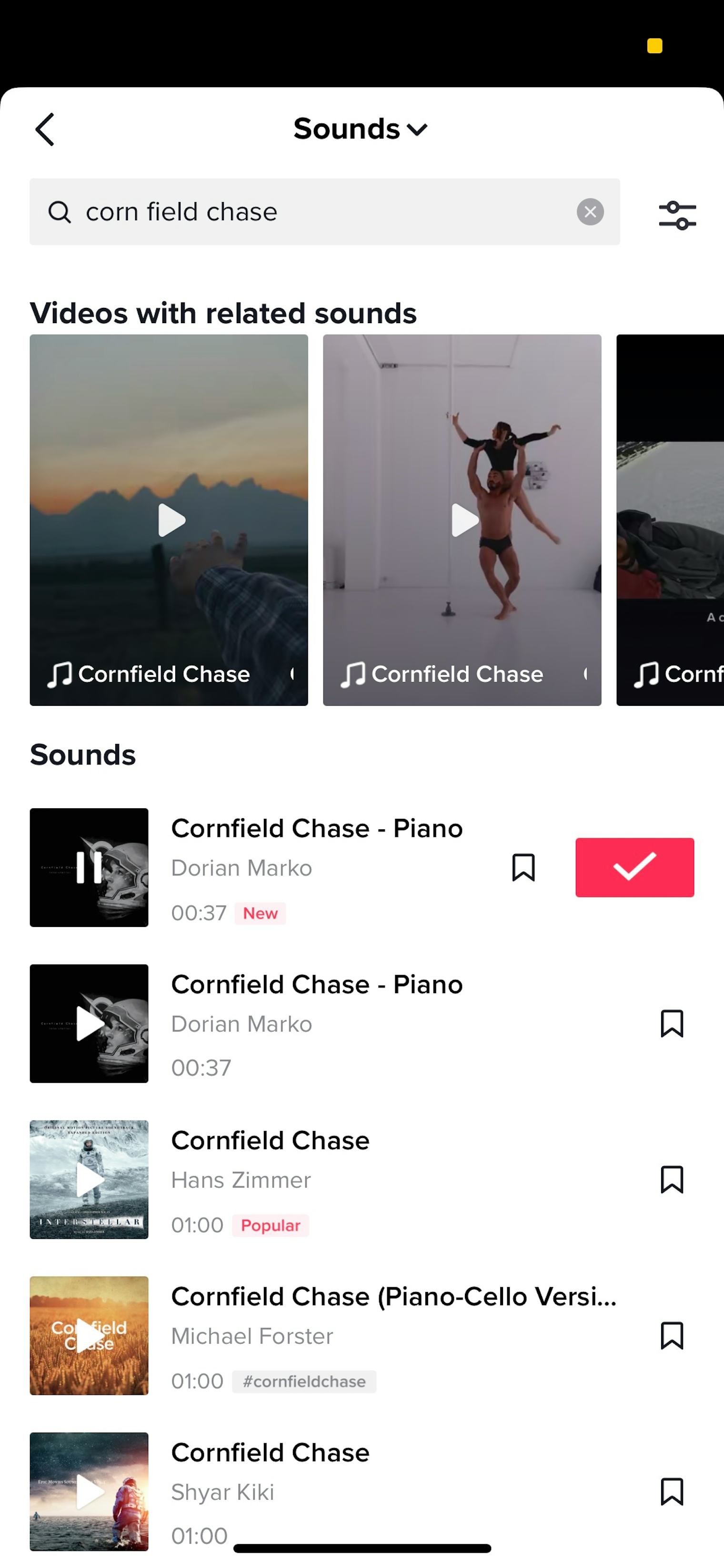The width and height of the screenshot is (724, 1568).
Task: Bookmark Shyar Kiki's Cornfield Chase
Action: 672,1491
